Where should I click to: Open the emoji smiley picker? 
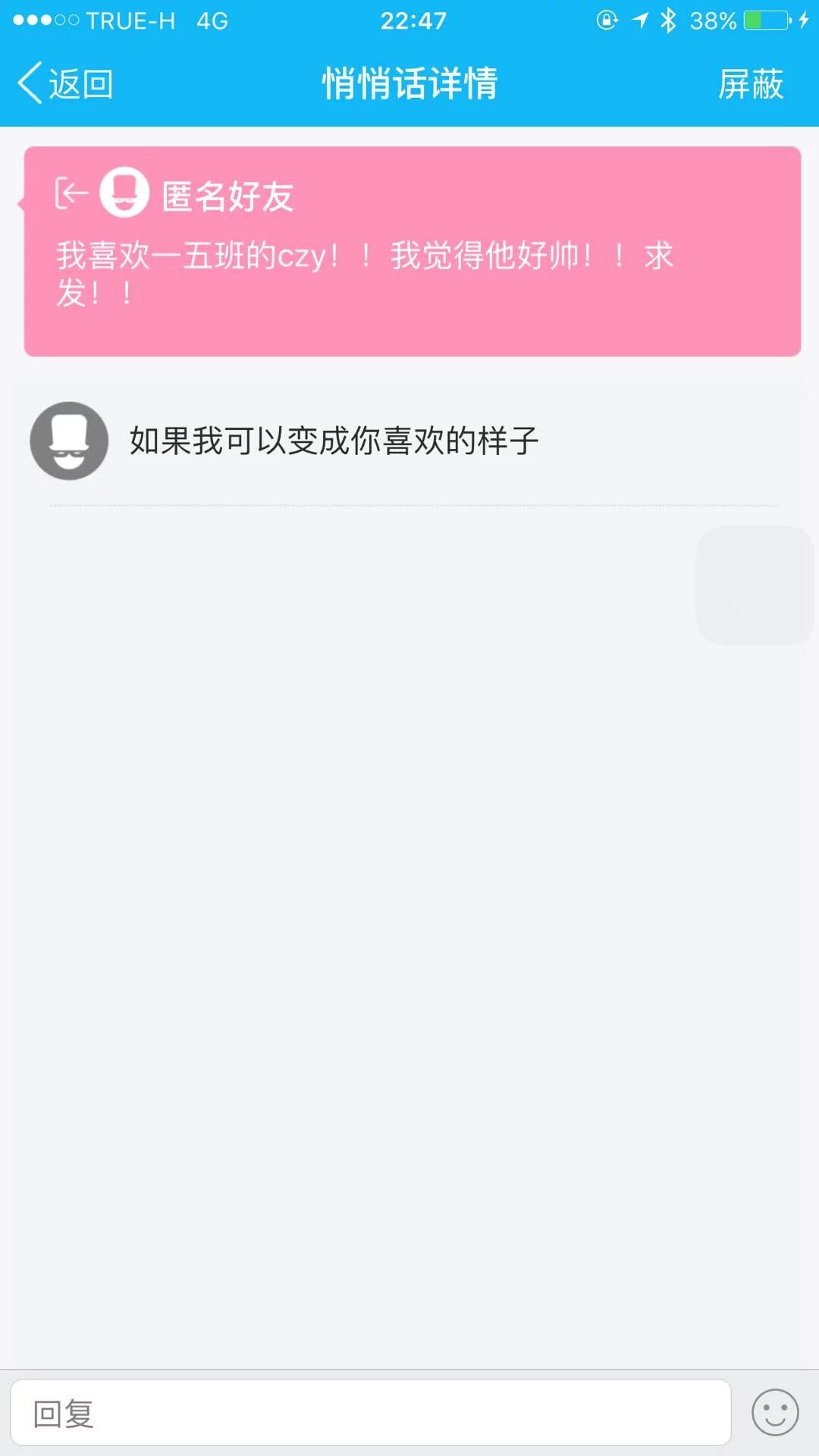pos(774,1413)
